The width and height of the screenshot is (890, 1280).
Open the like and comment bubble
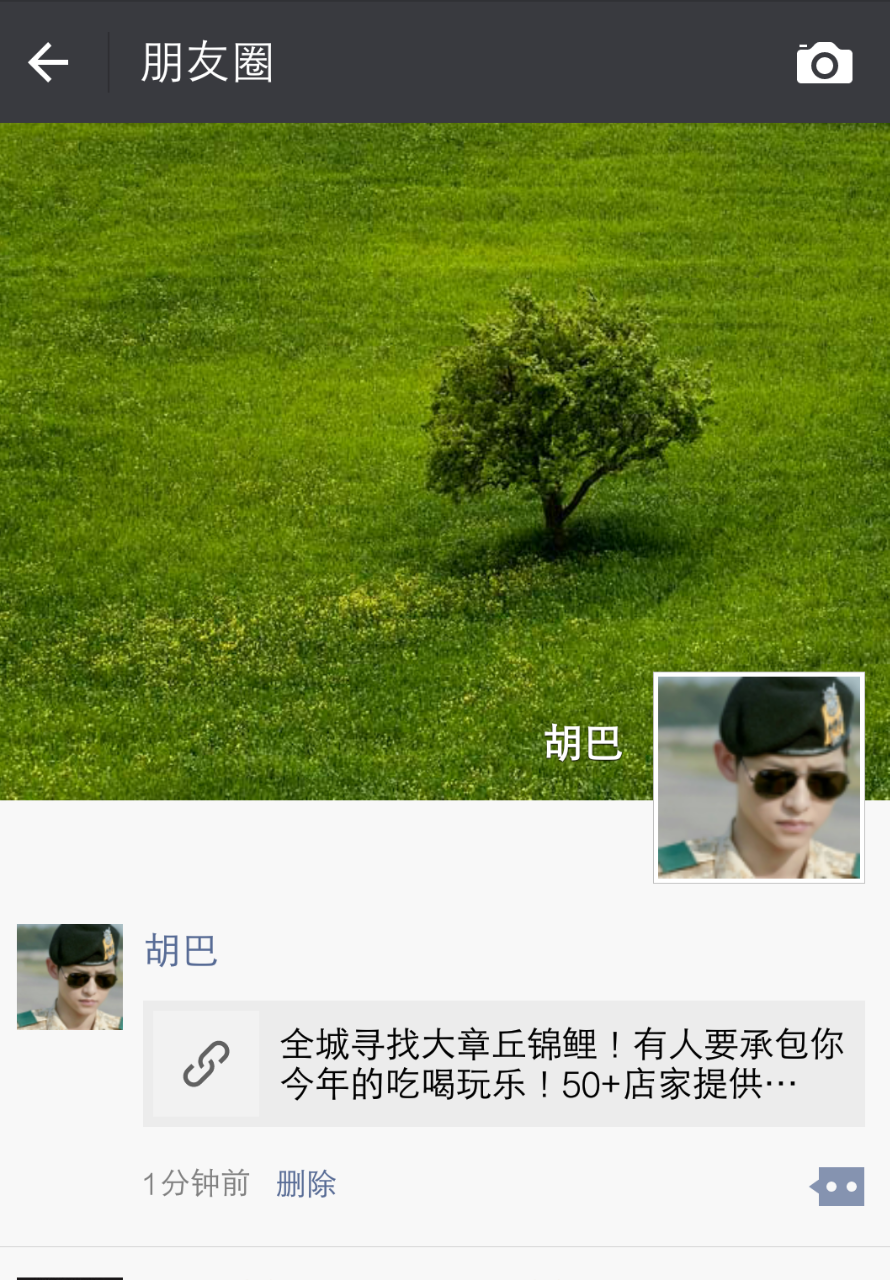click(x=838, y=1187)
